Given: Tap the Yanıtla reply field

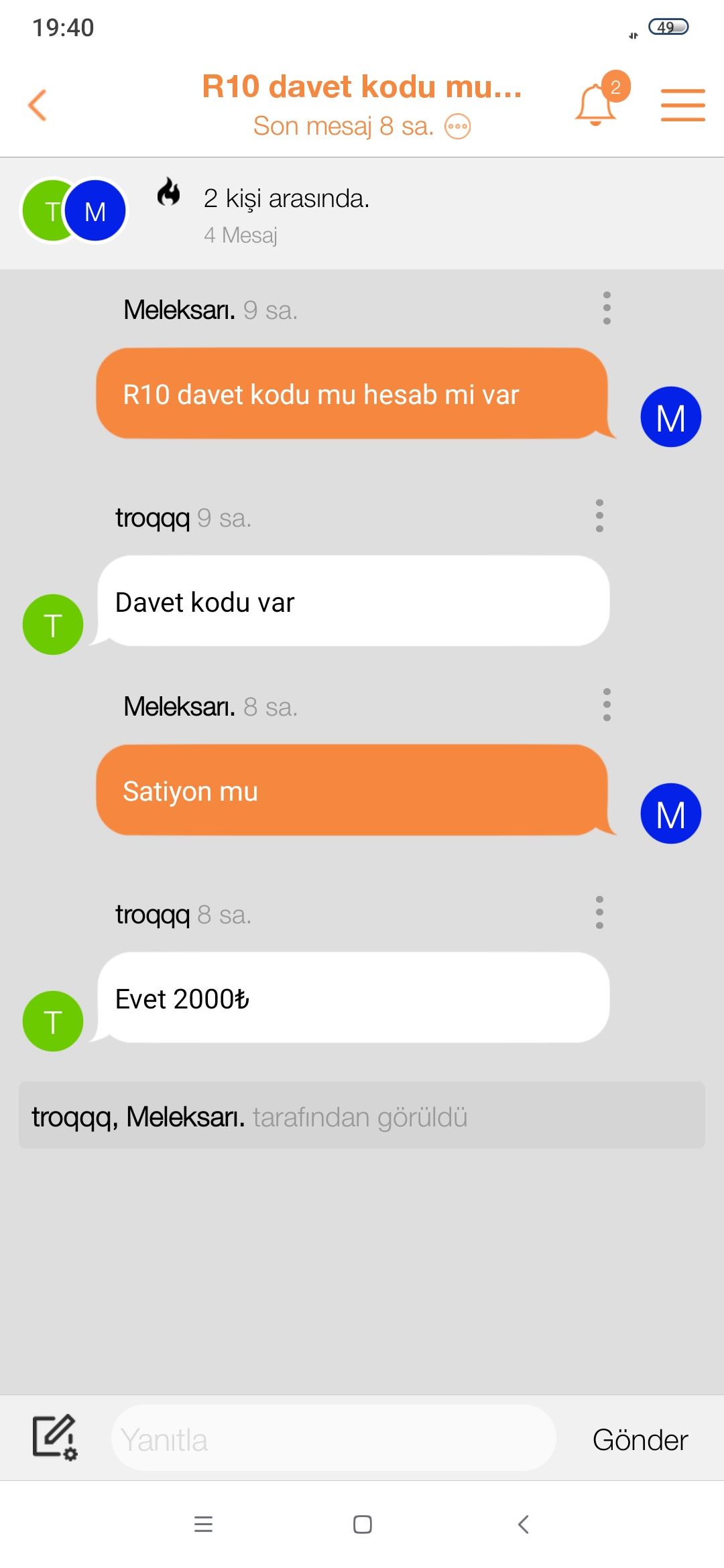Looking at the screenshot, I should click(x=333, y=1439).
